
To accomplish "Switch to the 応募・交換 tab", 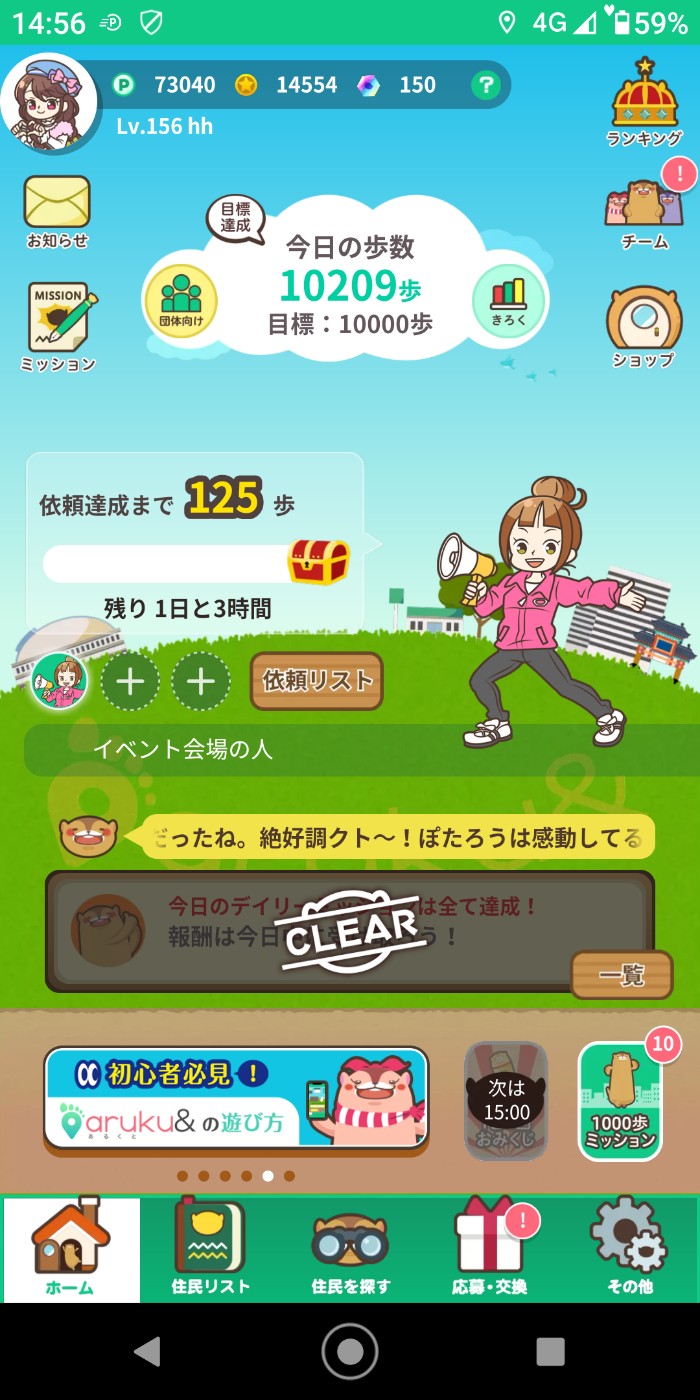I will 490,1250.
